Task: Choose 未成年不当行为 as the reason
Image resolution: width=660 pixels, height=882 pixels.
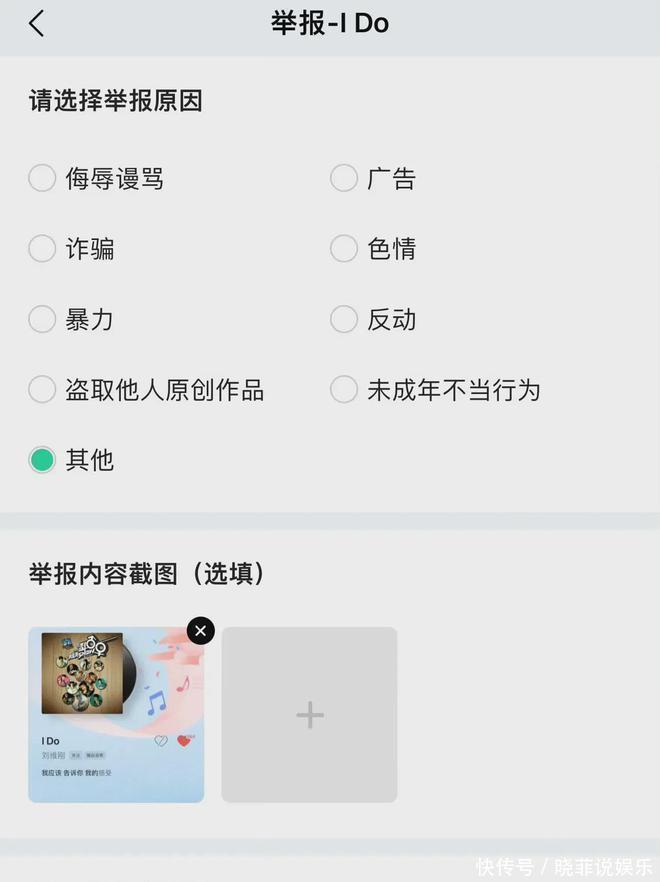Action: pyautogui.click(x=344, y=390)
